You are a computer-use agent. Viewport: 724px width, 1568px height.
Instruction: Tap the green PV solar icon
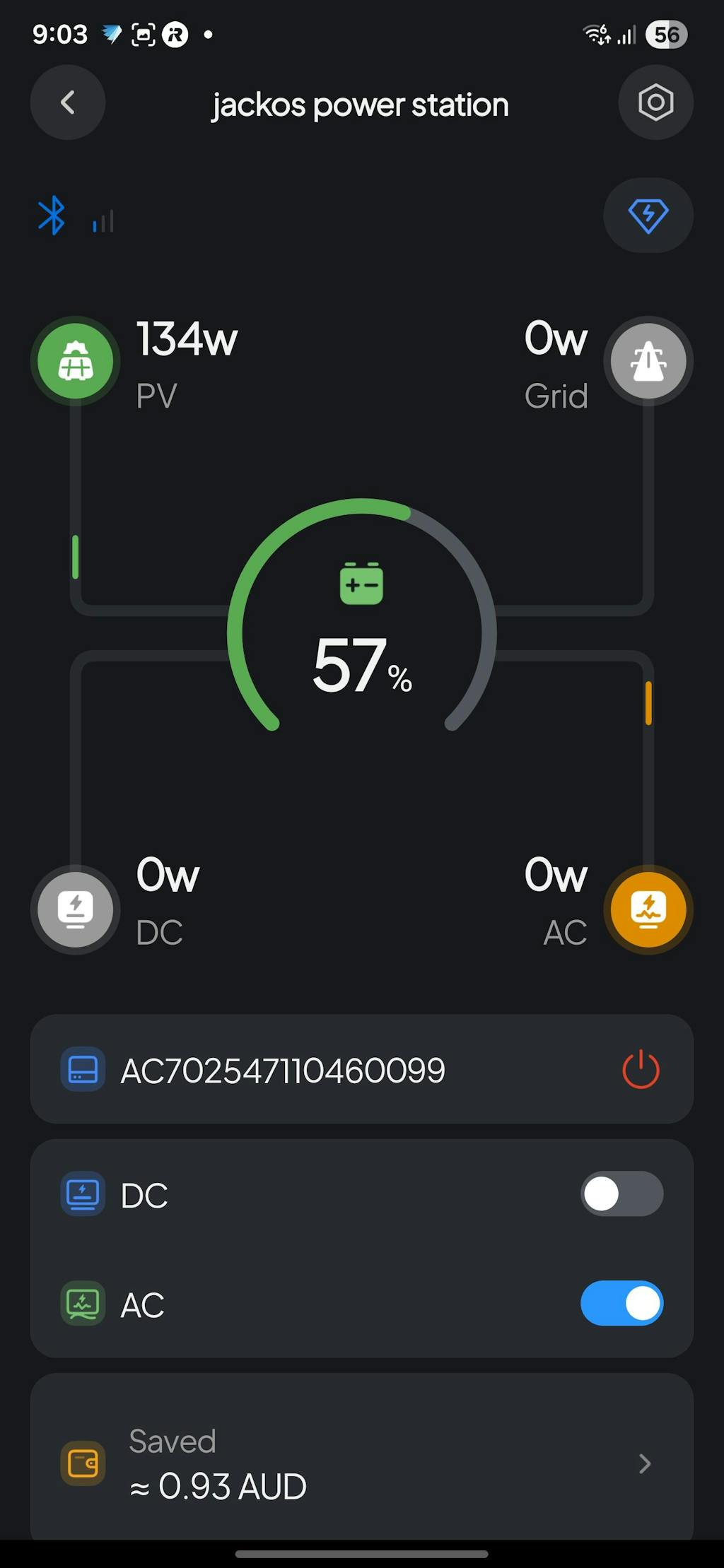click(x=76, y=361)
